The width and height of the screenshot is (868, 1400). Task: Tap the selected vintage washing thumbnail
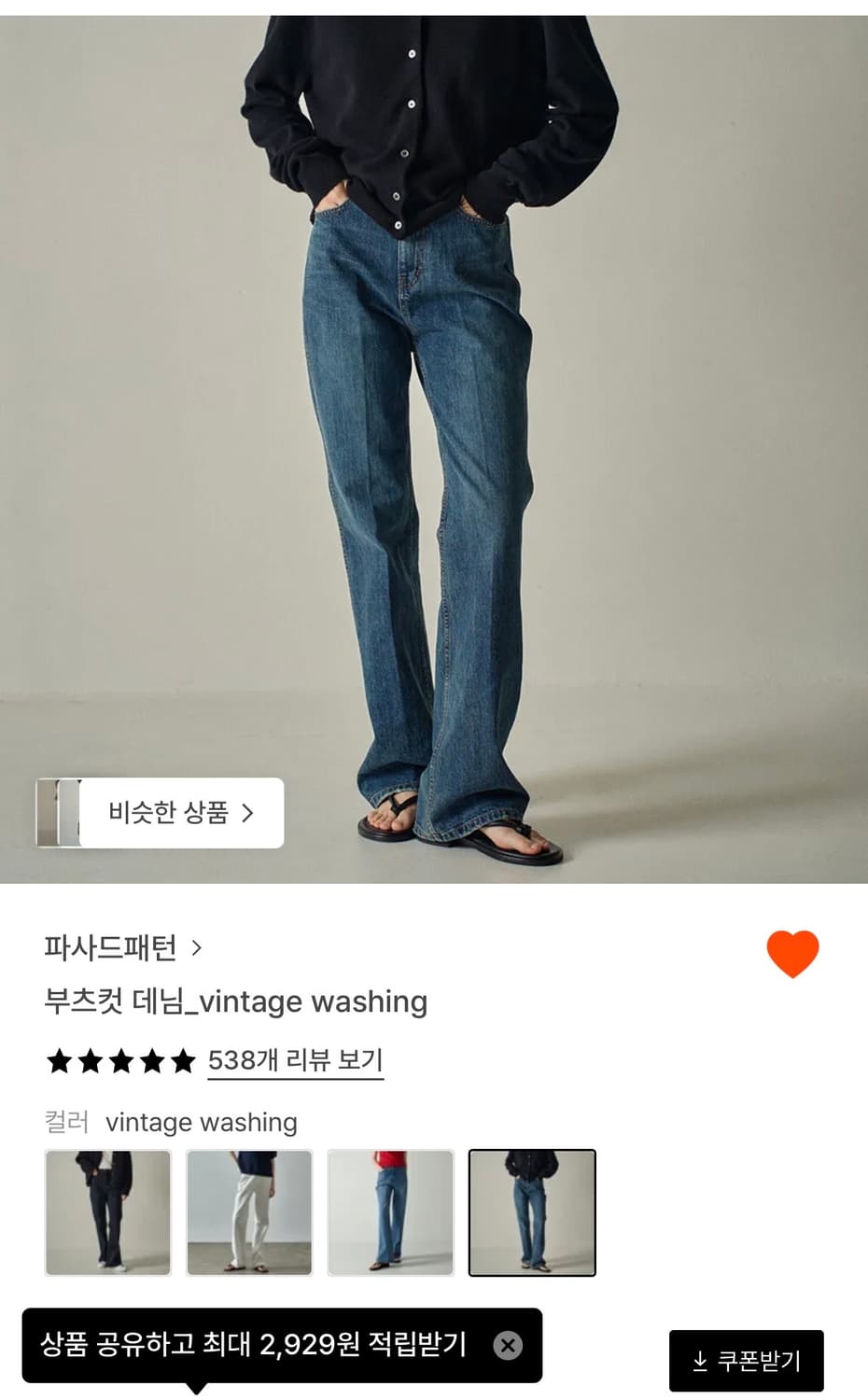click(x=532, y=1212)
